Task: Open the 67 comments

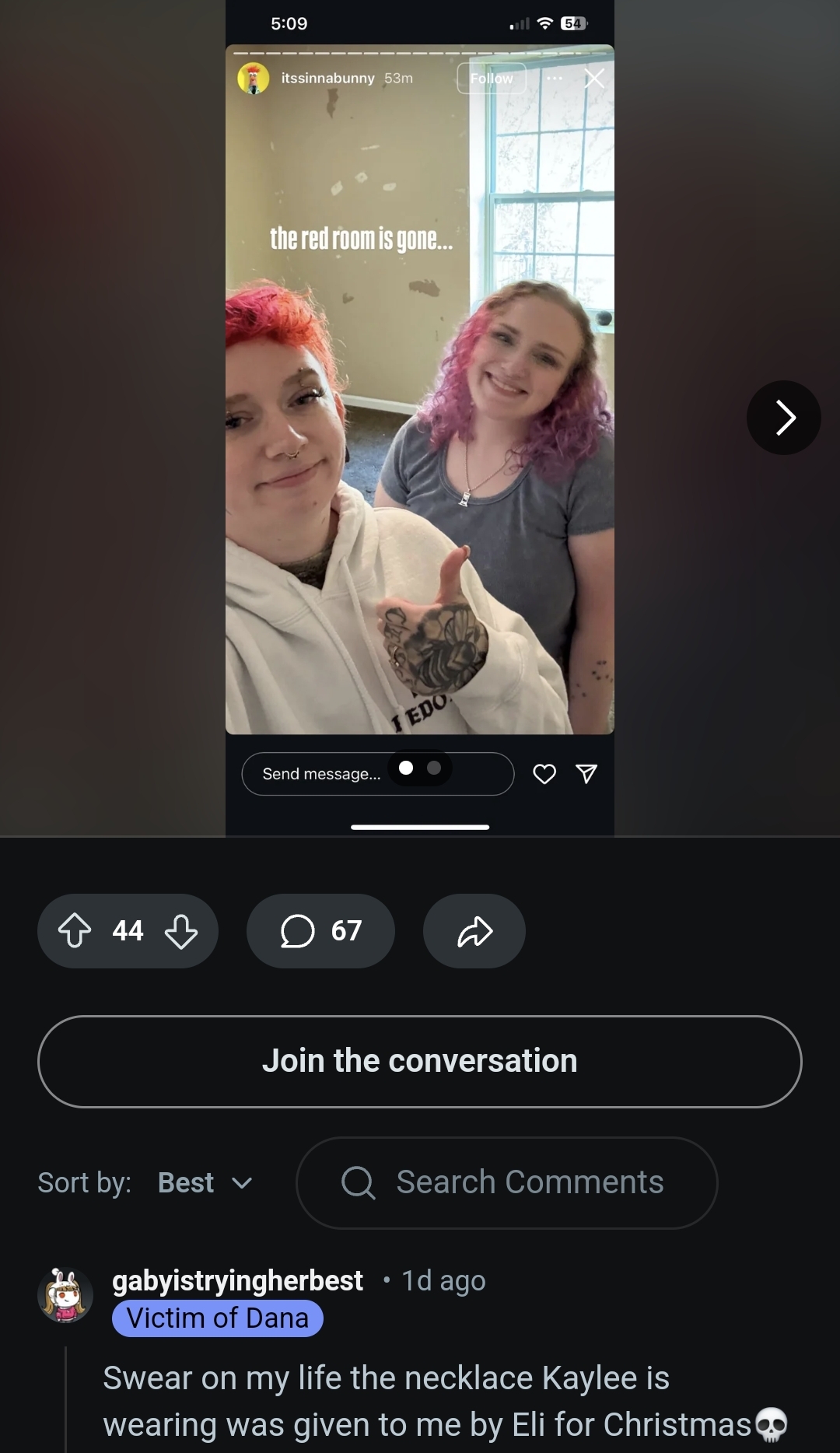Action: point(320,930)
